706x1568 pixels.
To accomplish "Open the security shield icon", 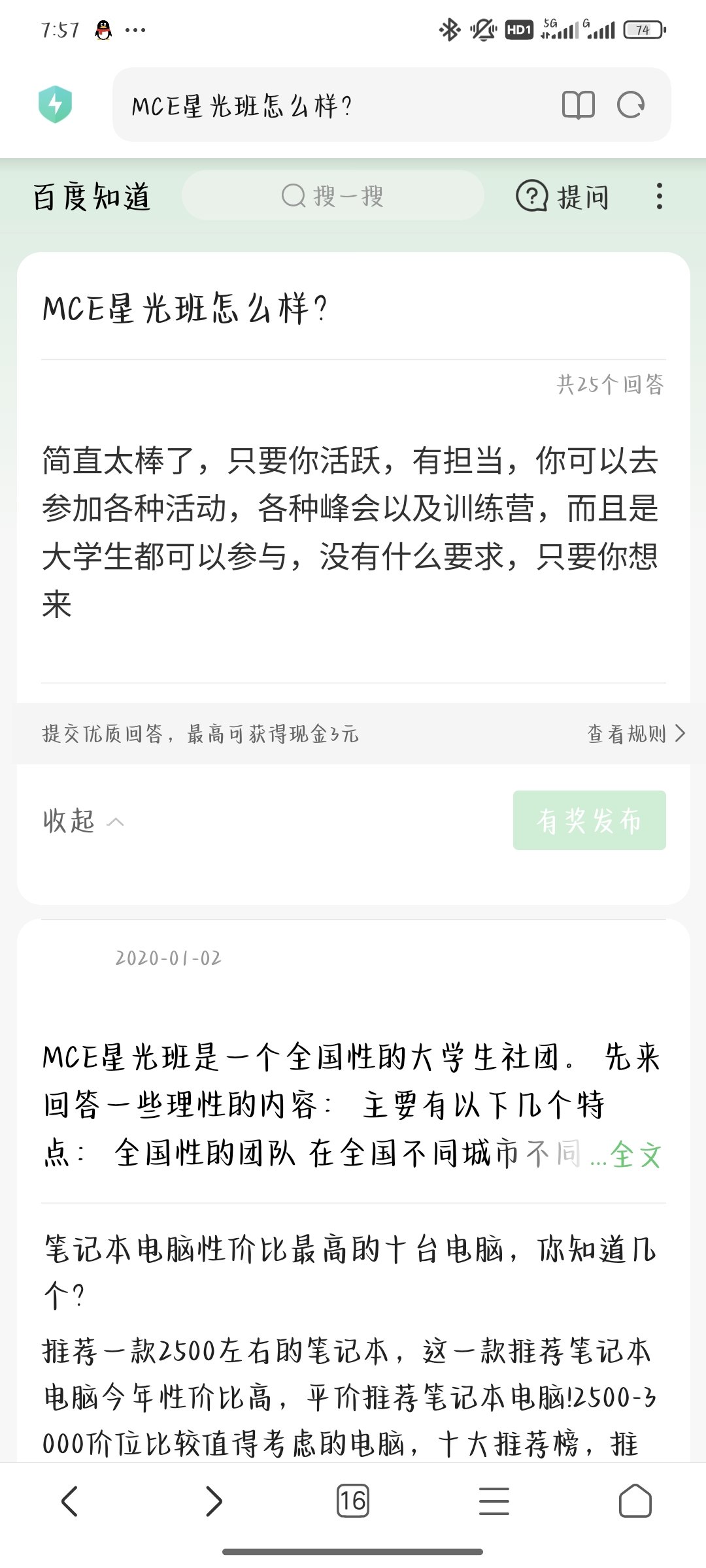I will pyautogui.click(x=56, y=105).
